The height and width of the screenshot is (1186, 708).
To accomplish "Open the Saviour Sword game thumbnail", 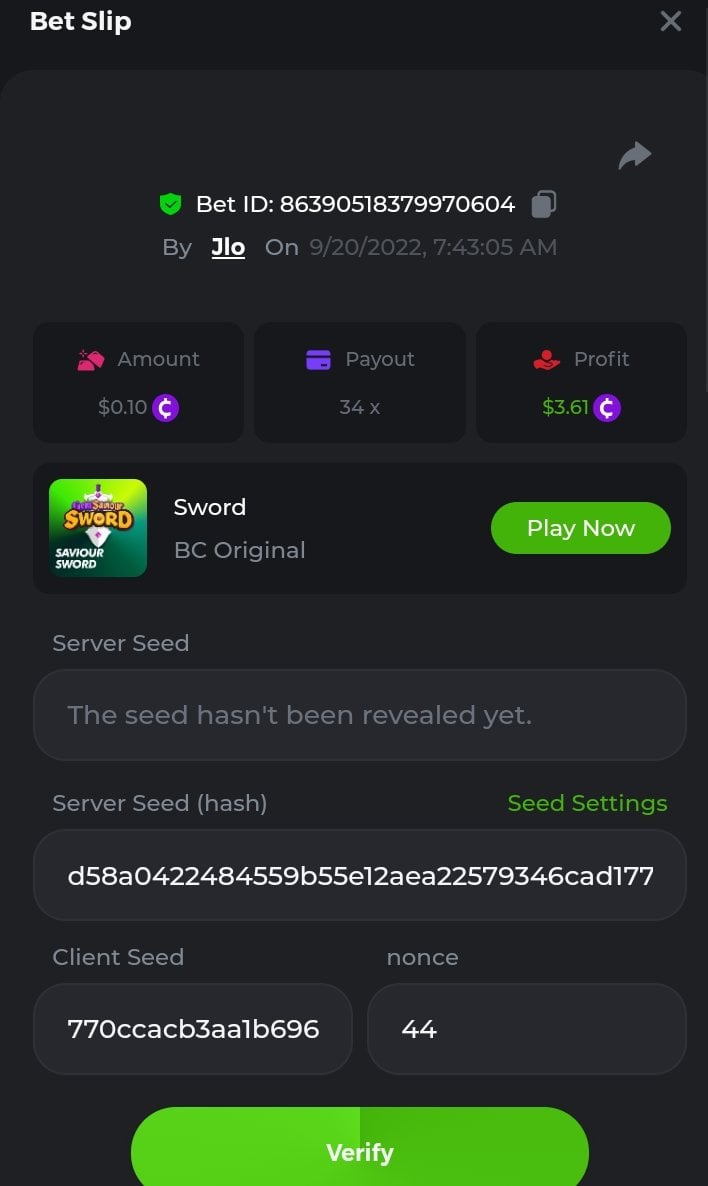I will (98, 528).
